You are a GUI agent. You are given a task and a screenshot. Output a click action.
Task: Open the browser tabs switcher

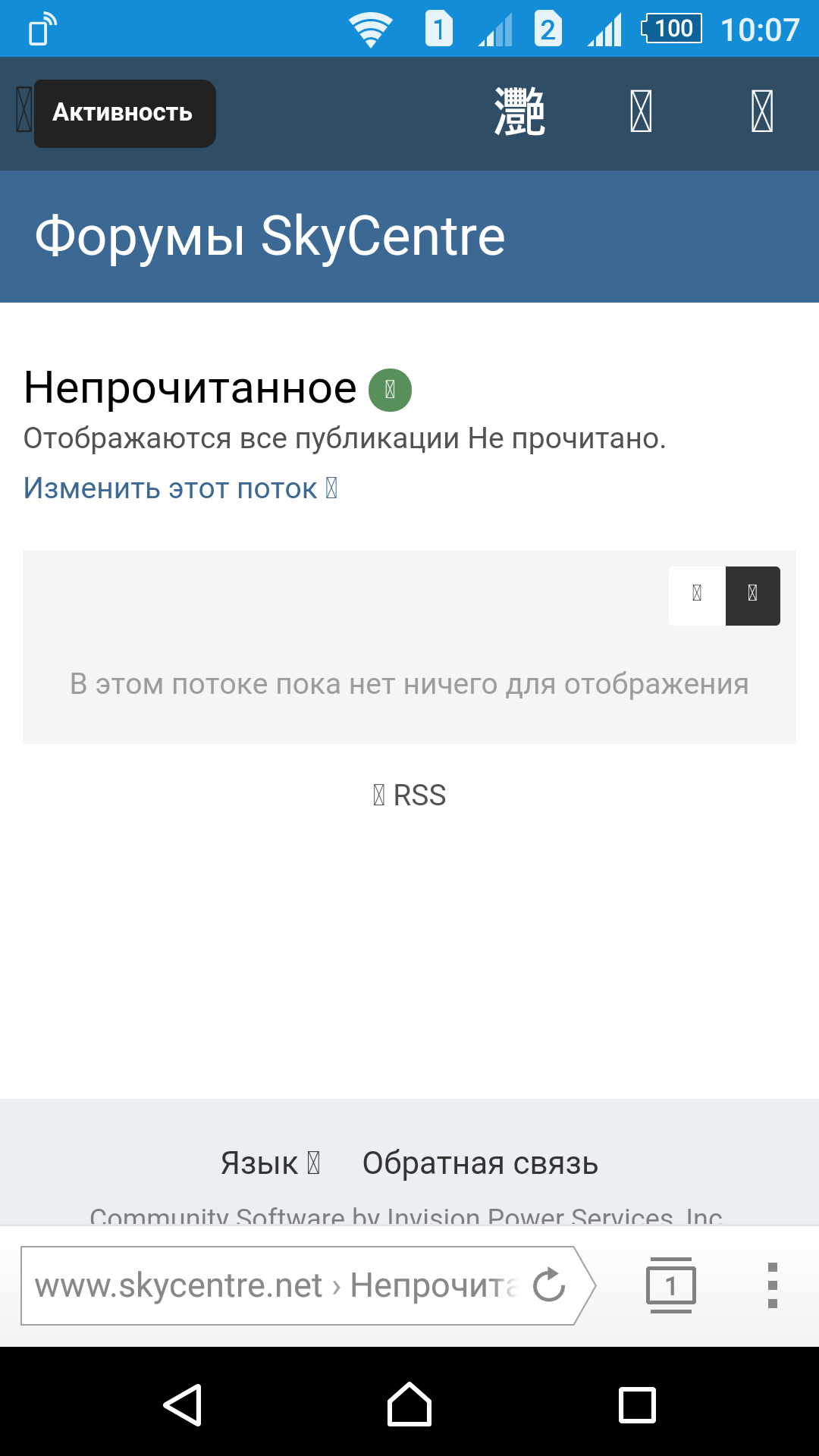click(x=670, y=1285)
